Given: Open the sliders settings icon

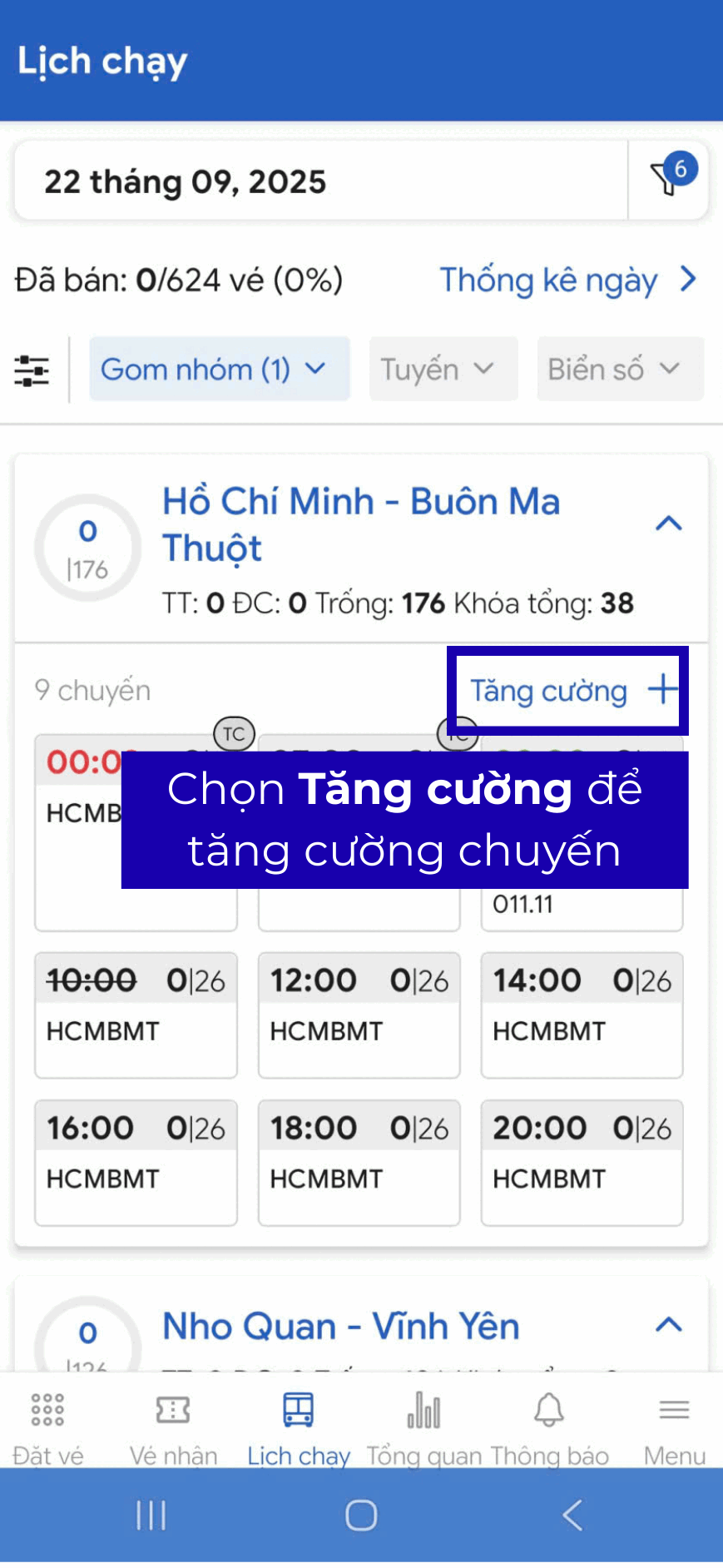Looking at the screenshot, I should (x=32, y=370).
